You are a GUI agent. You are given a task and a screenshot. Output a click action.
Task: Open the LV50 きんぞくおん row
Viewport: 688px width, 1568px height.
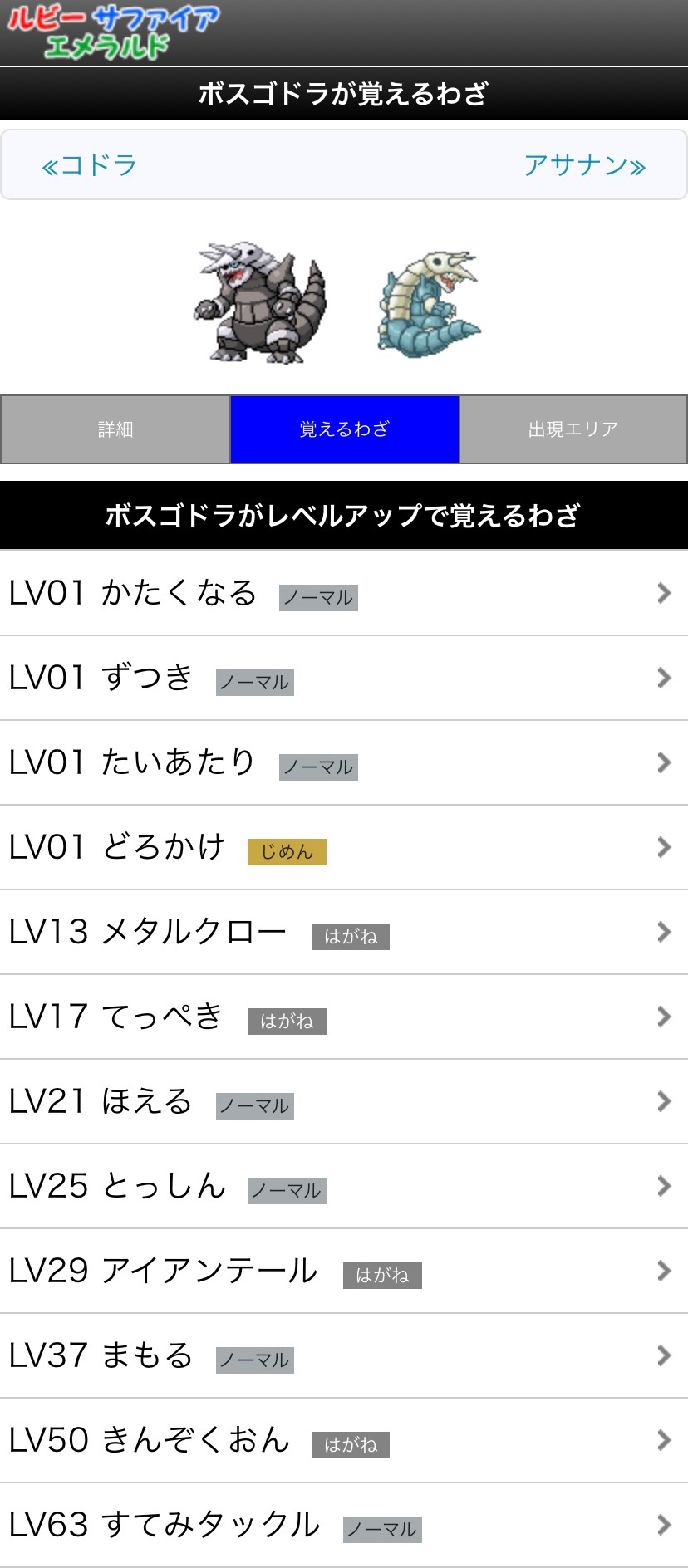point(344,1440)
